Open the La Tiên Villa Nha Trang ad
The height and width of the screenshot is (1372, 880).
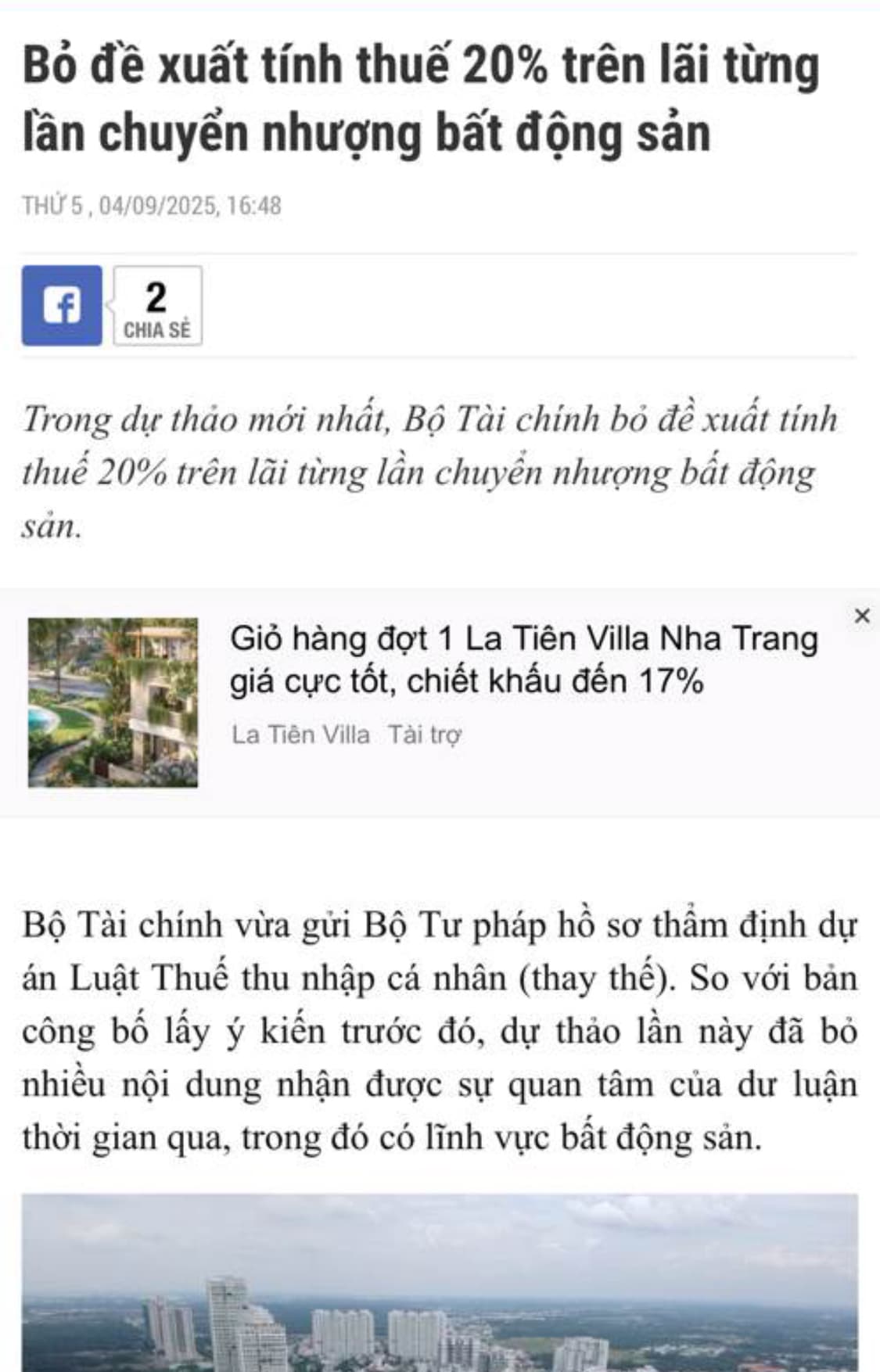(523, 660)
